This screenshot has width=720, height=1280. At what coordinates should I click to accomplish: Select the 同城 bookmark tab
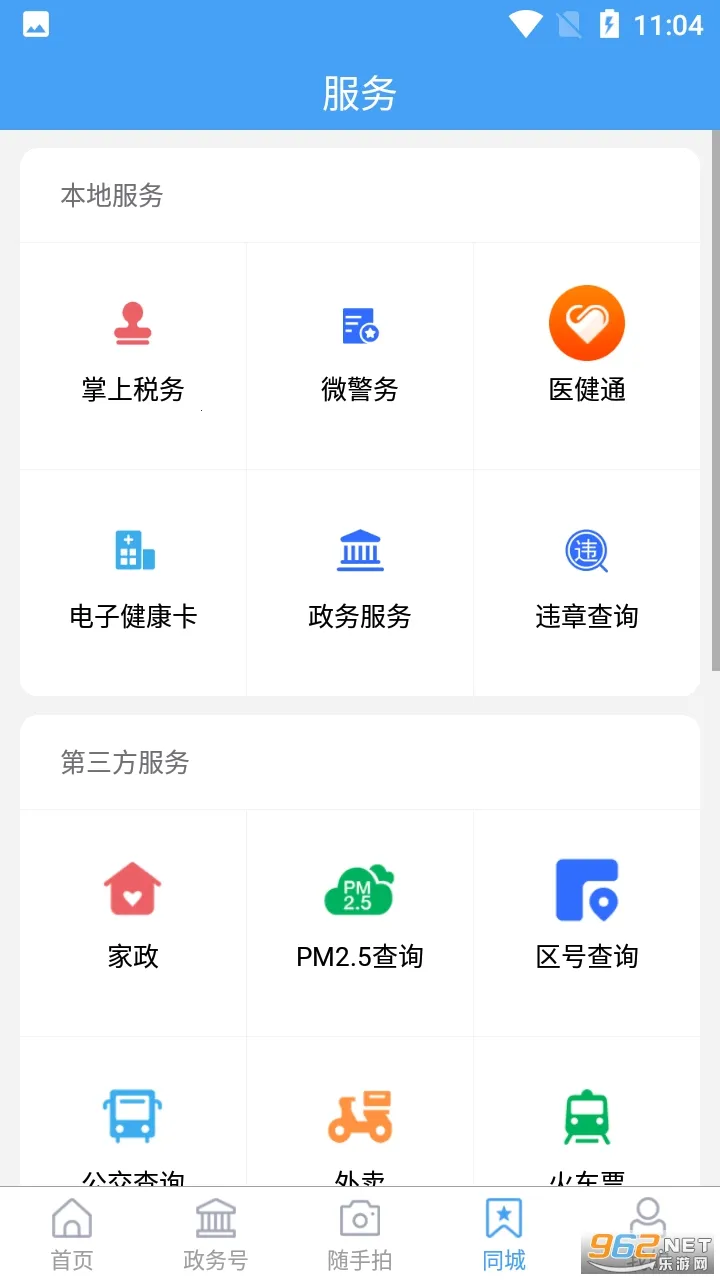[504, 1230]
